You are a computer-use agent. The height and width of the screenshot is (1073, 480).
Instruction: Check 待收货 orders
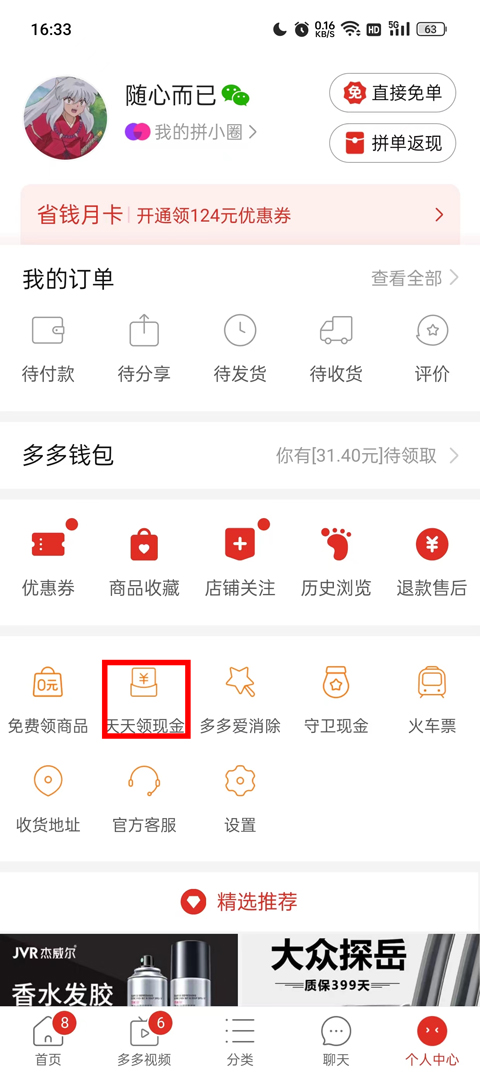click(336, 348)
